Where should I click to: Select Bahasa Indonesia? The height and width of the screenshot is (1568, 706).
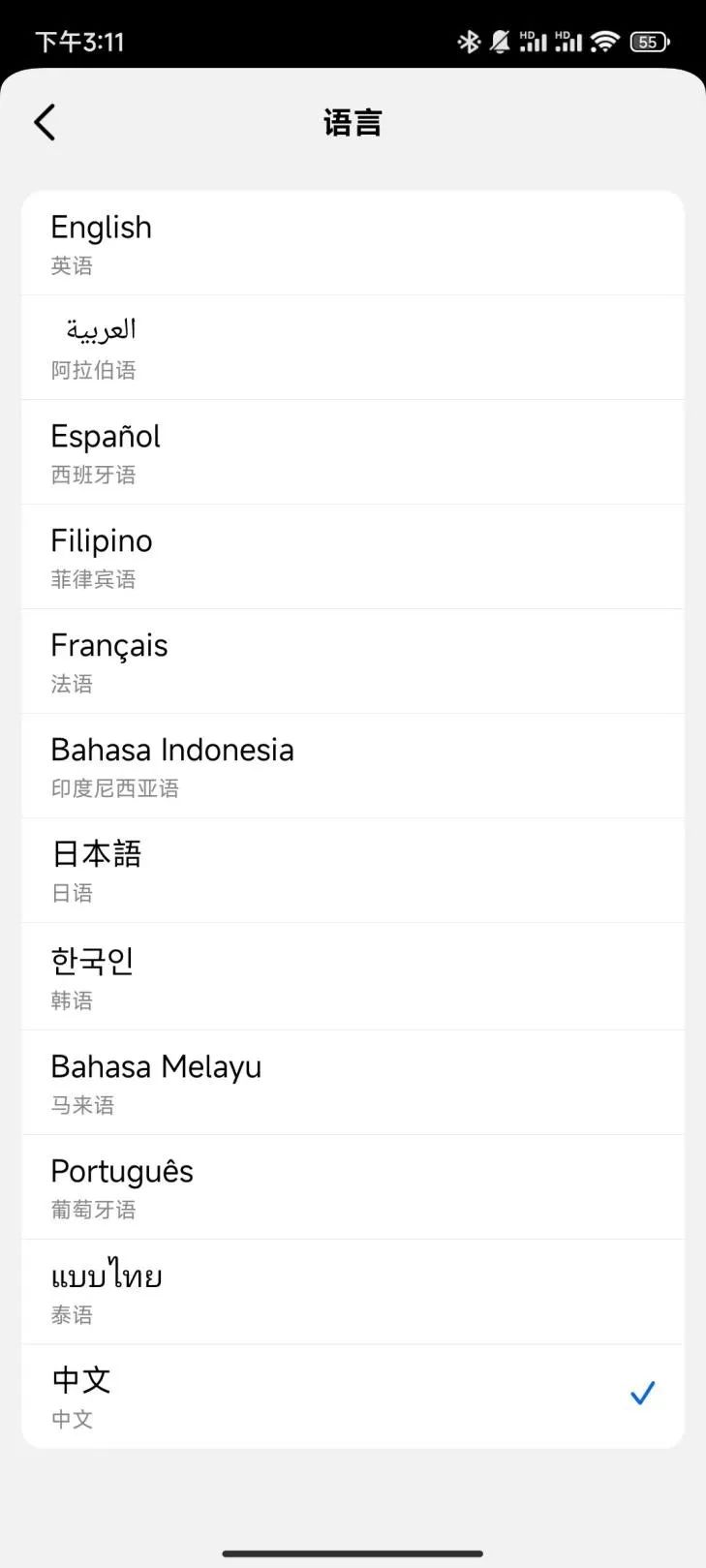[x=353, y=766]
